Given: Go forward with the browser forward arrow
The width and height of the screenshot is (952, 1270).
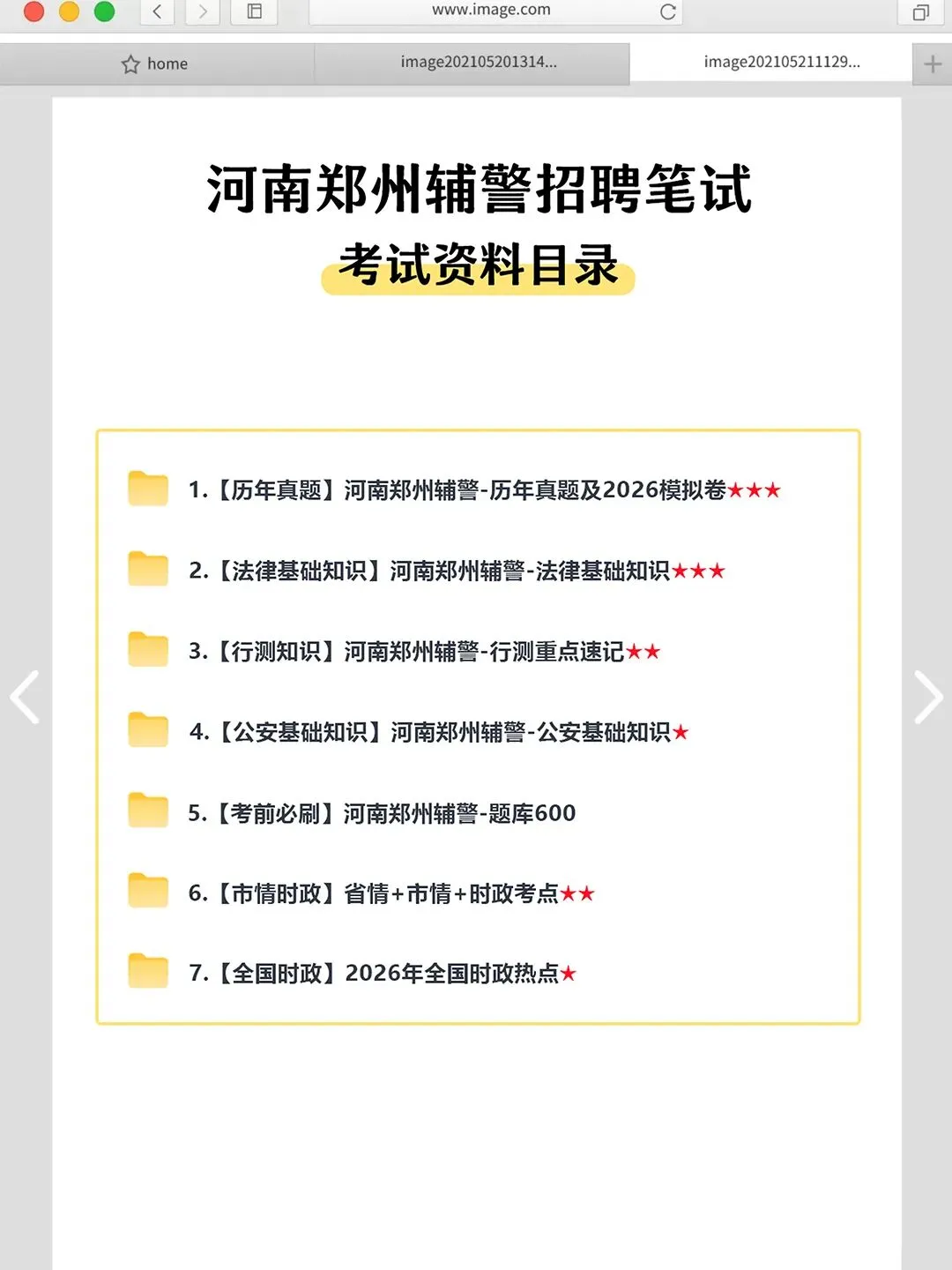Looking at the screenshot, I should 203,11.
